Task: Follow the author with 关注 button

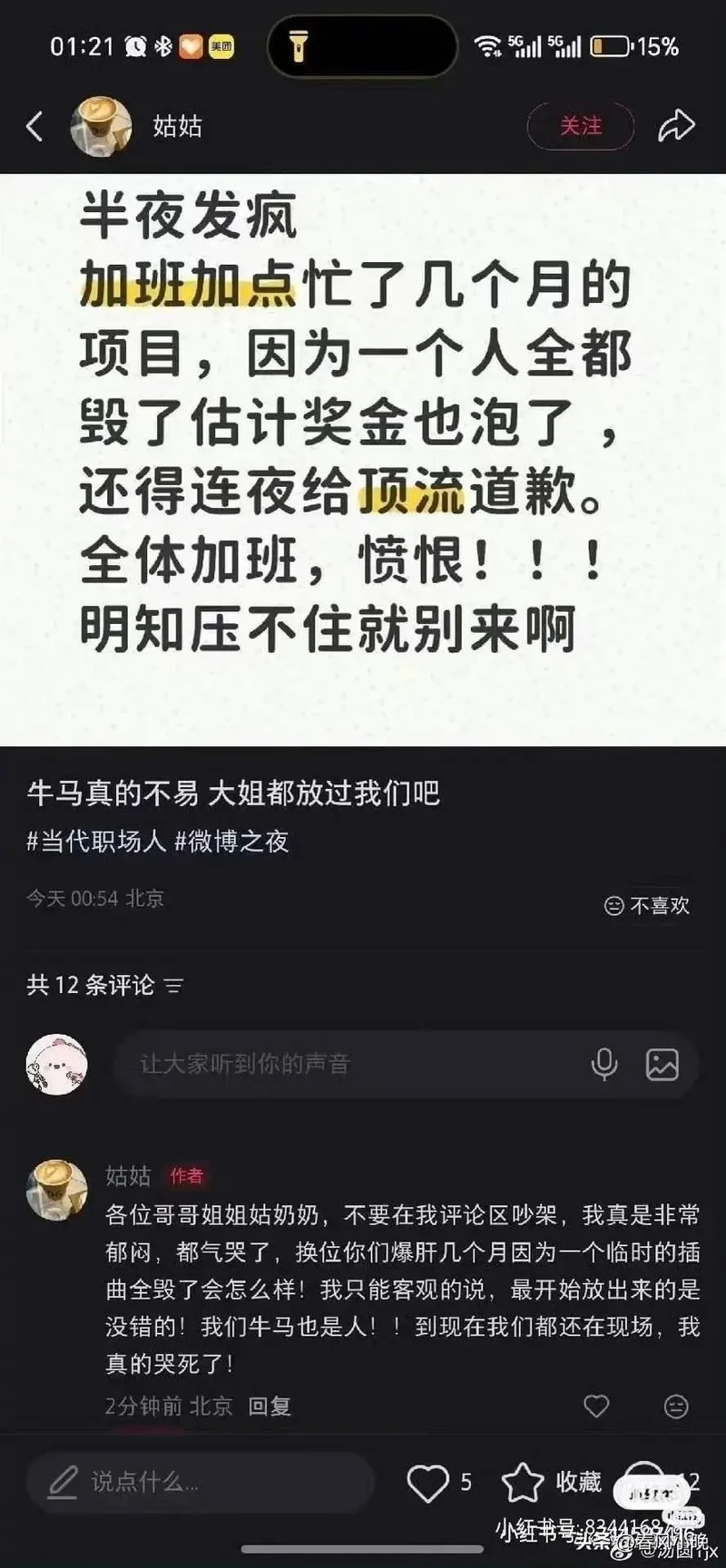Action: (580, 126)
